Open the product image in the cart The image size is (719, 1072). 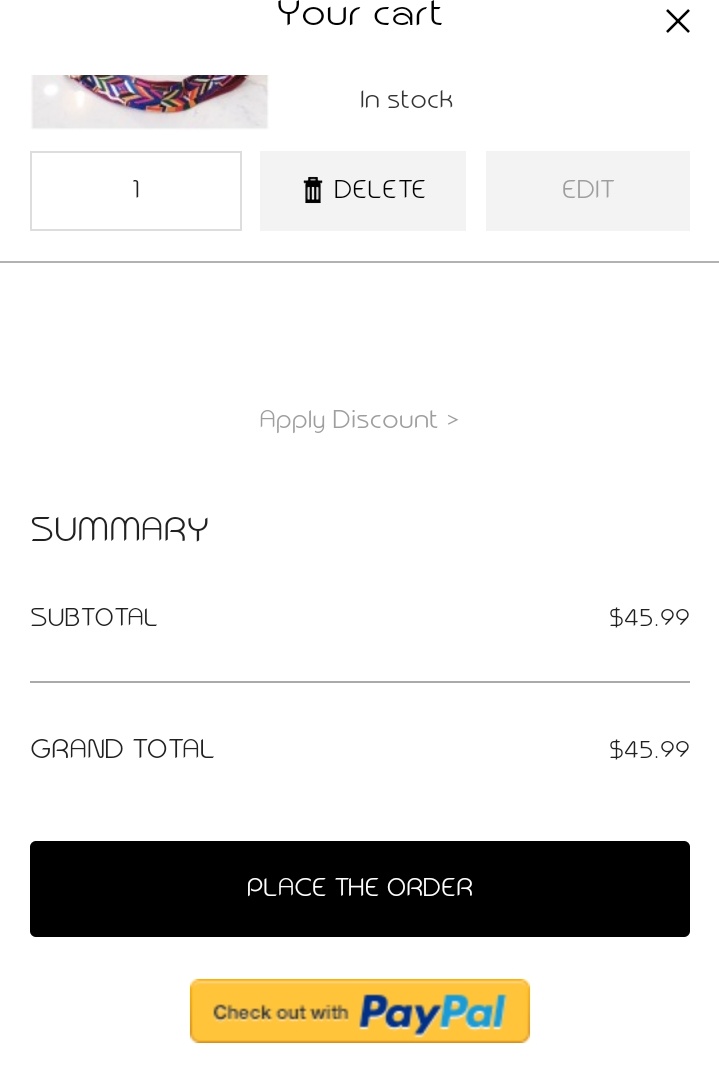click(x=150, y=102)
